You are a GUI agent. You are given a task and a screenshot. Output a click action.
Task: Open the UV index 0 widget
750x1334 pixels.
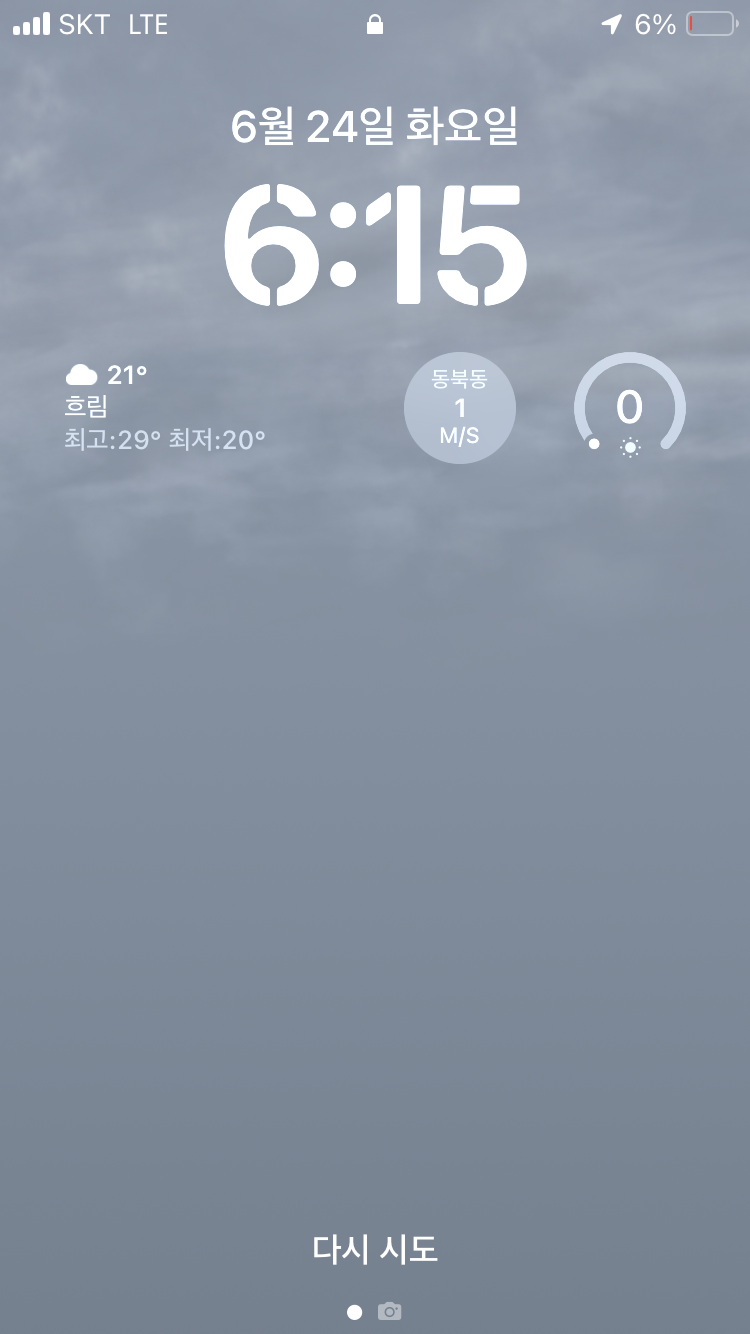click(x=629, y=408)
